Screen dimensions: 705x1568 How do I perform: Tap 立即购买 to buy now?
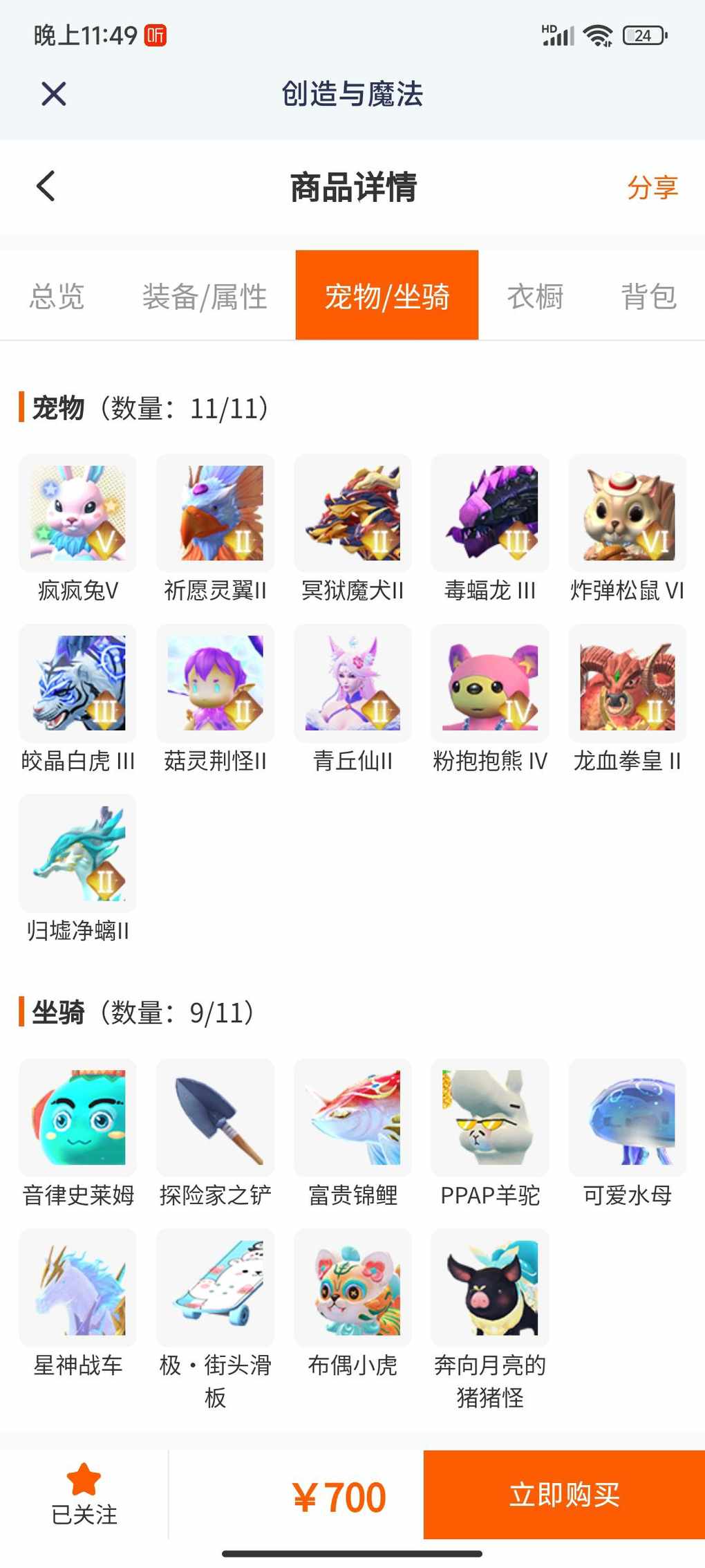[564, 1495]
